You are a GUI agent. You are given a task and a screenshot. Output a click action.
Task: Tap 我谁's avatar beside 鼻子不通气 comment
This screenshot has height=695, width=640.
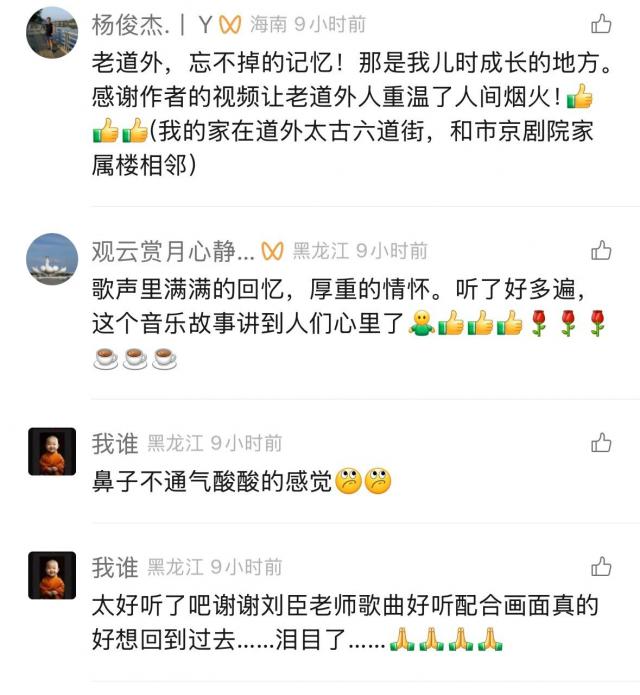click(x=52, y=451)
